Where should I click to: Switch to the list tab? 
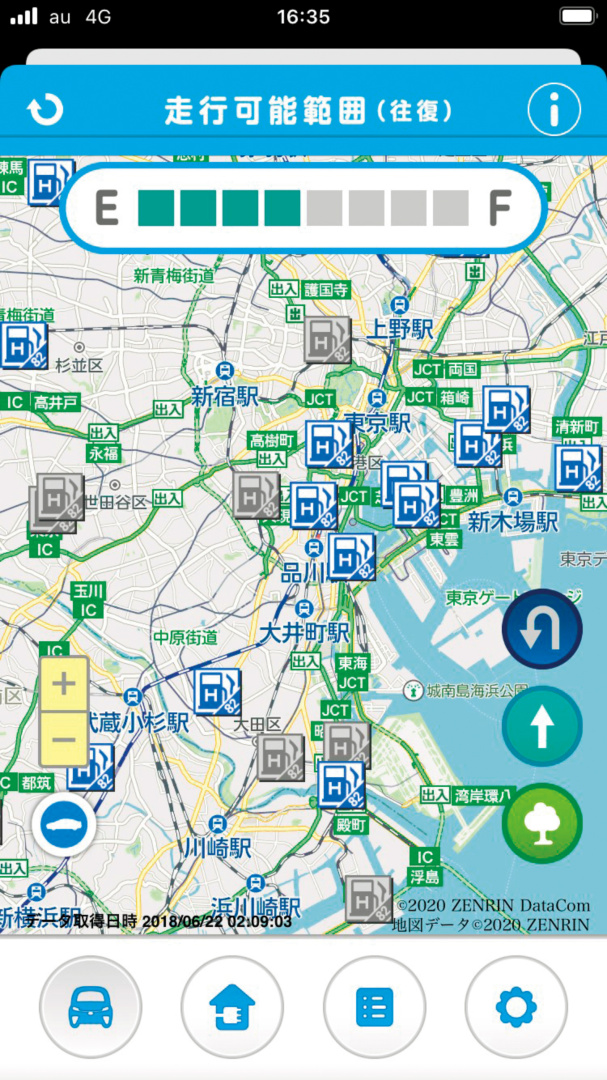click(374, 1006)
